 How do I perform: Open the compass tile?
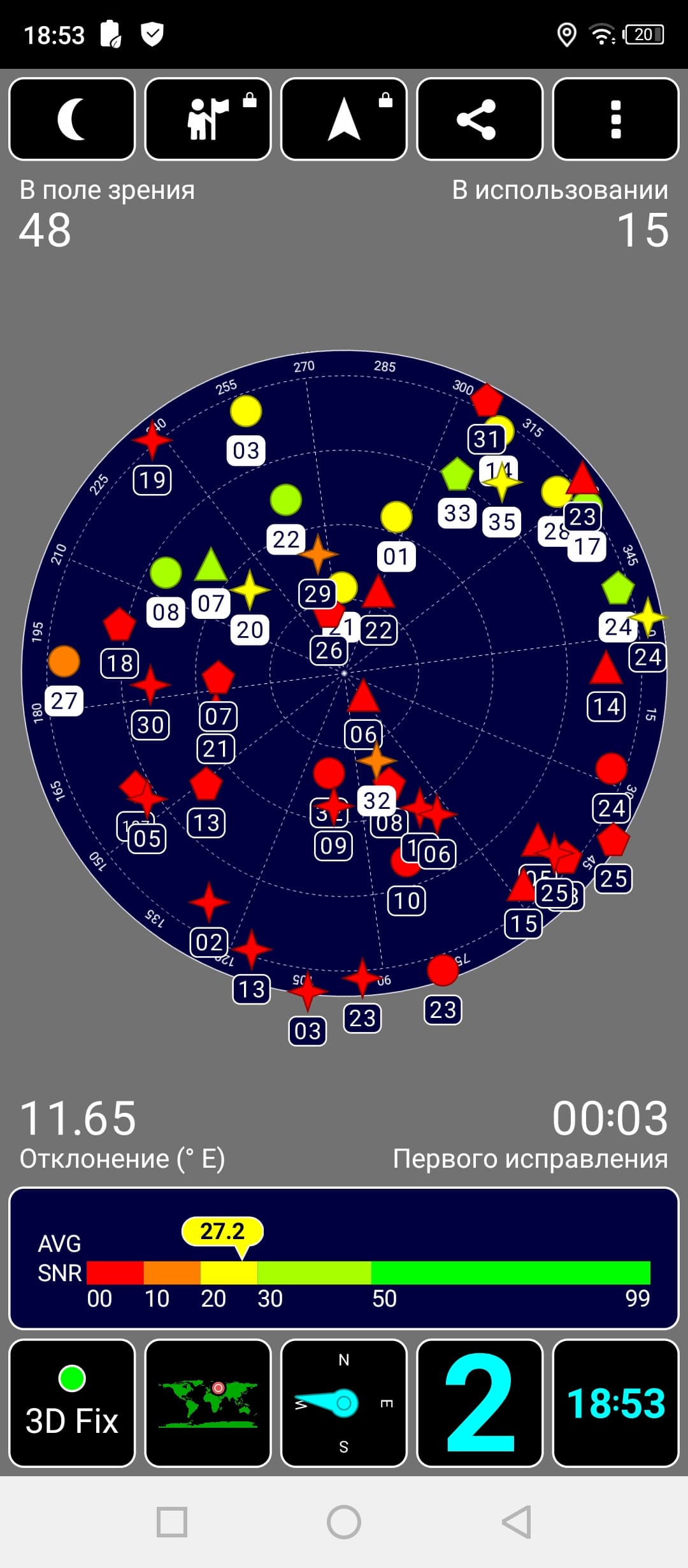coord(344,1403)
